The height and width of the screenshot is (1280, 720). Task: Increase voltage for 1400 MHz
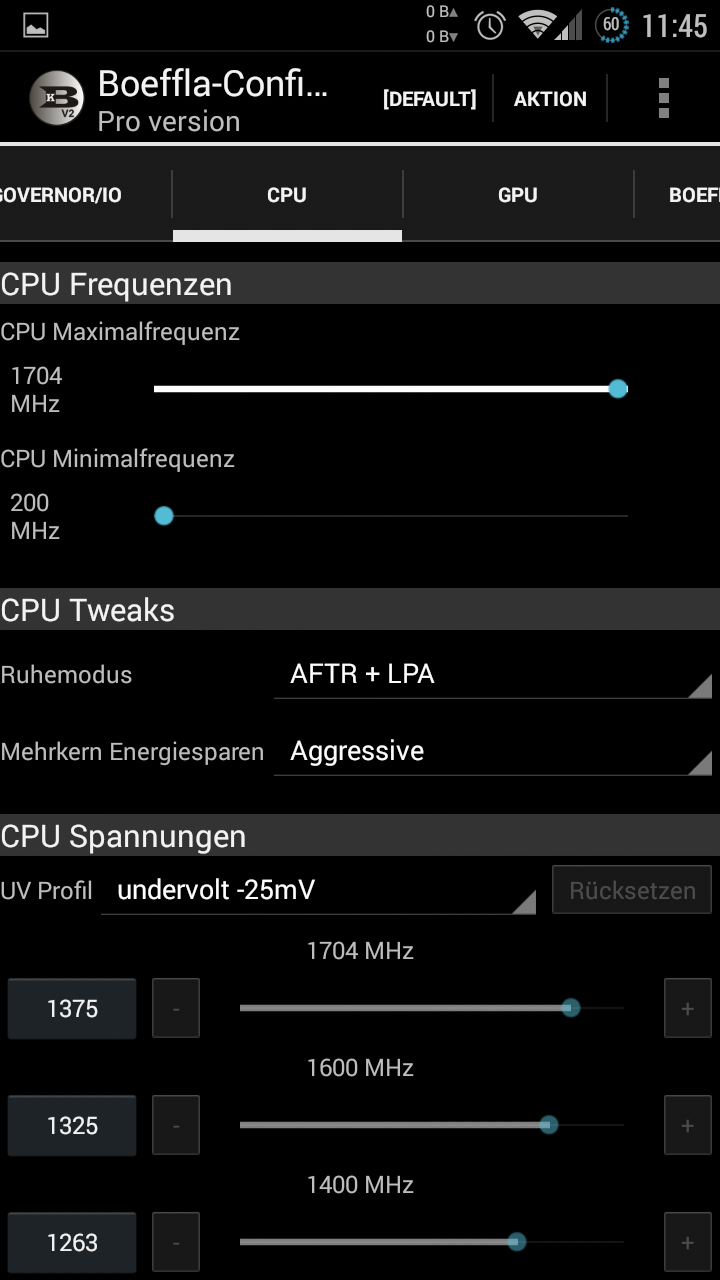[687, 1243]
